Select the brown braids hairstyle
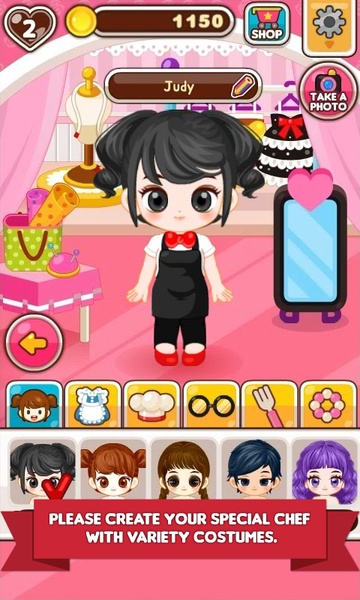Viewport: 360px width, 600px height. [184, 469]
